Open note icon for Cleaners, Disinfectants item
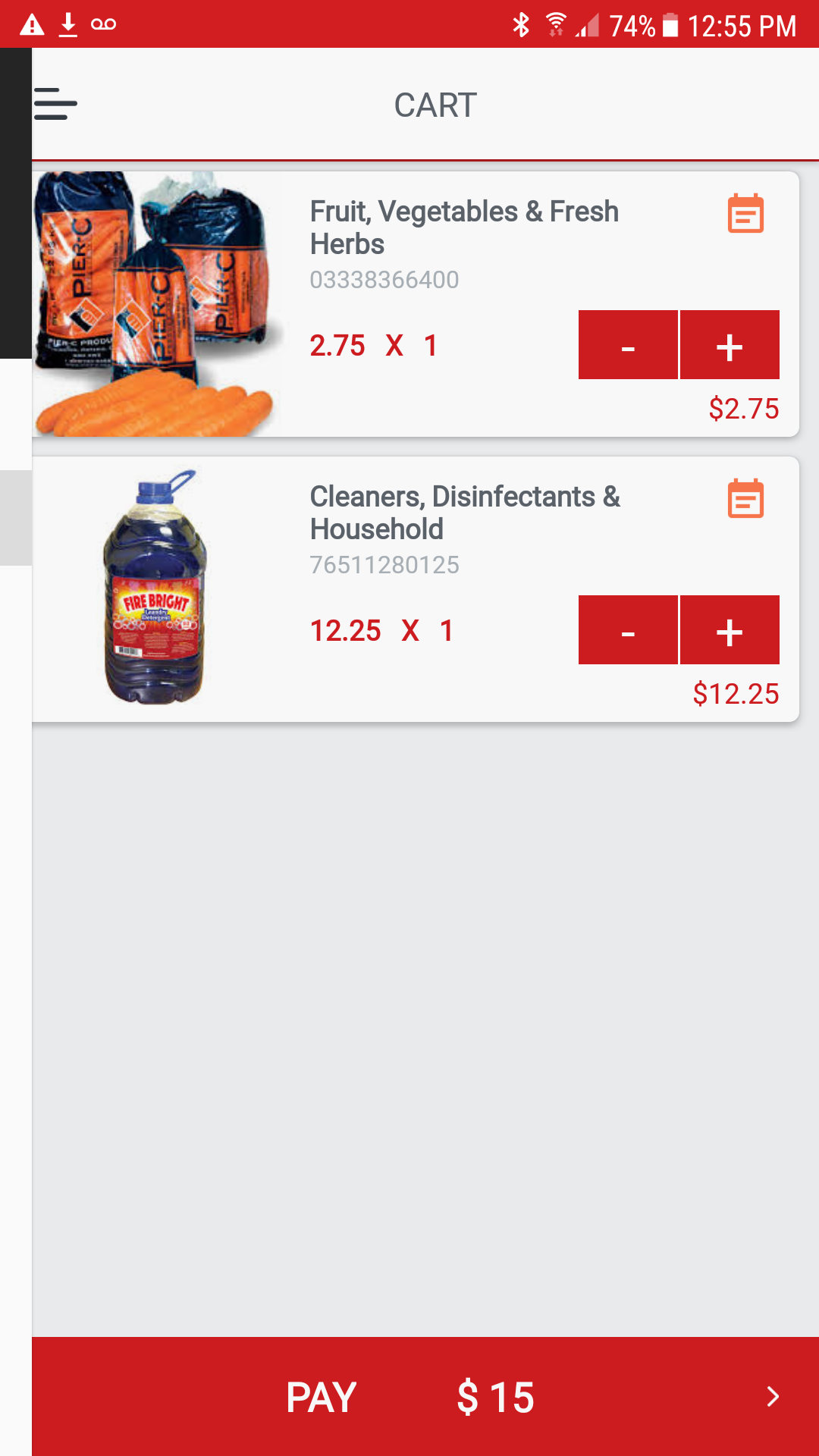Screen dimensions: 819x1456 pos(745,499)
